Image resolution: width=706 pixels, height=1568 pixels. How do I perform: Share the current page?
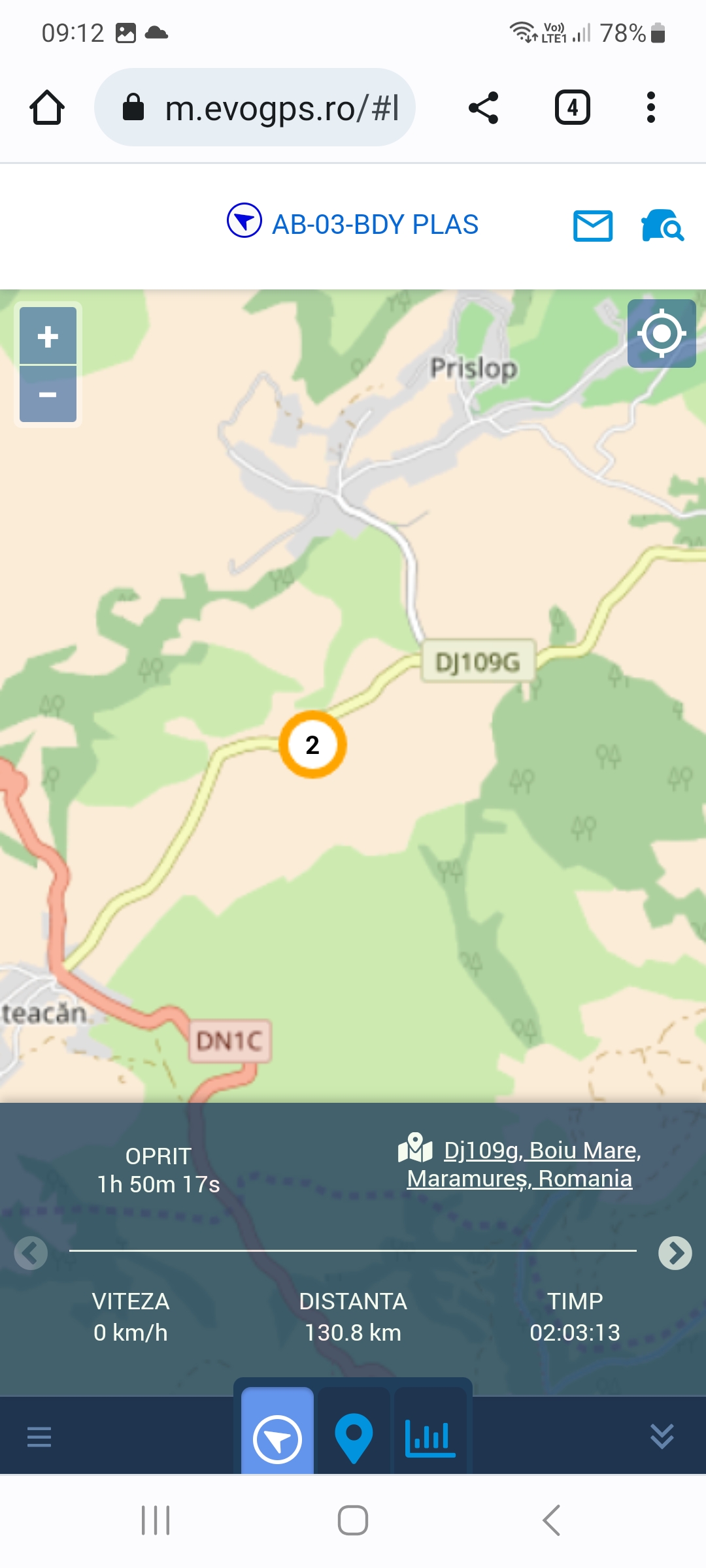click(484, 108)
